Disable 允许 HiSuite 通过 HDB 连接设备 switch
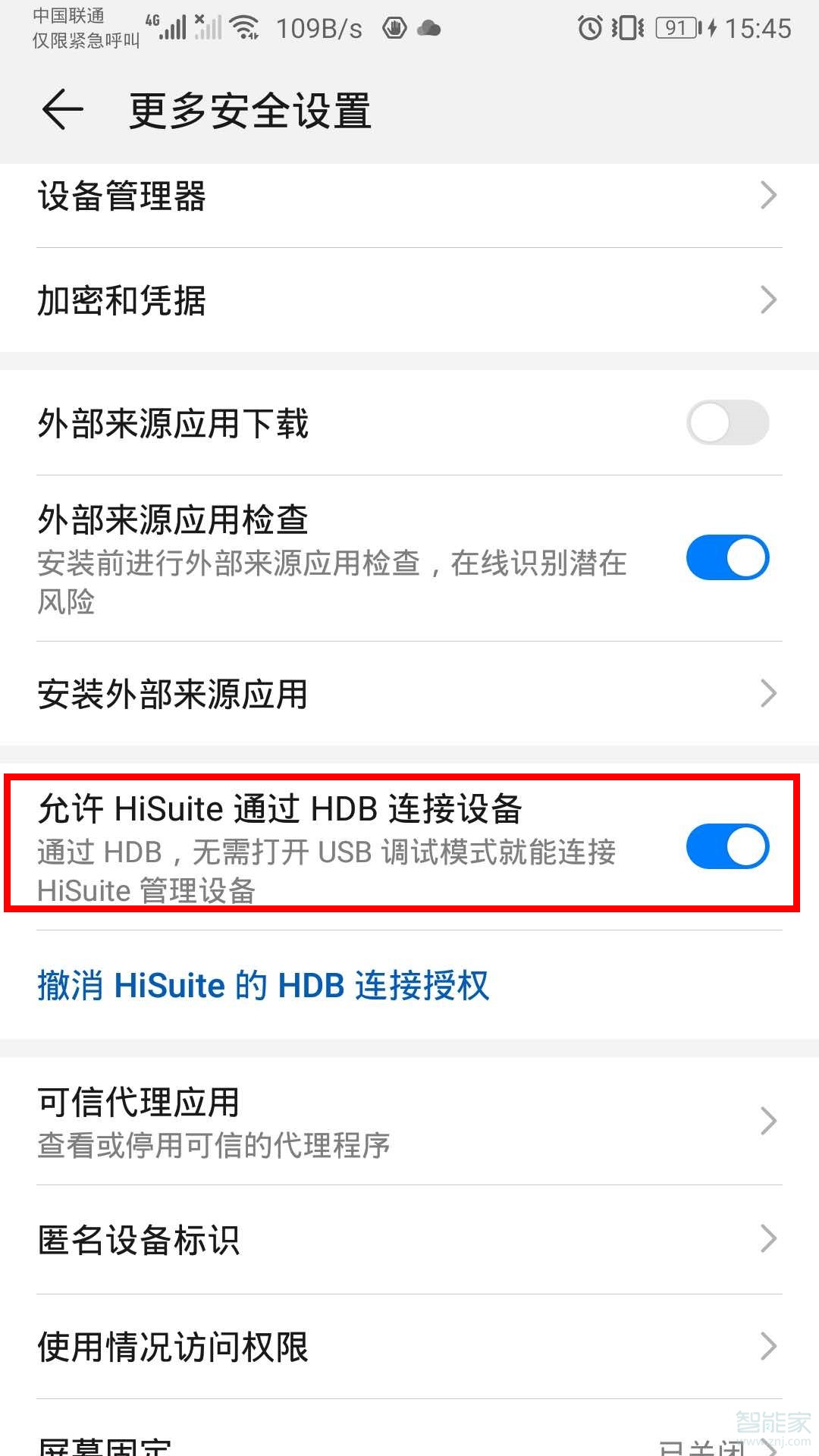The width and height of the screenshot is (819, 1456). [727, 846]
